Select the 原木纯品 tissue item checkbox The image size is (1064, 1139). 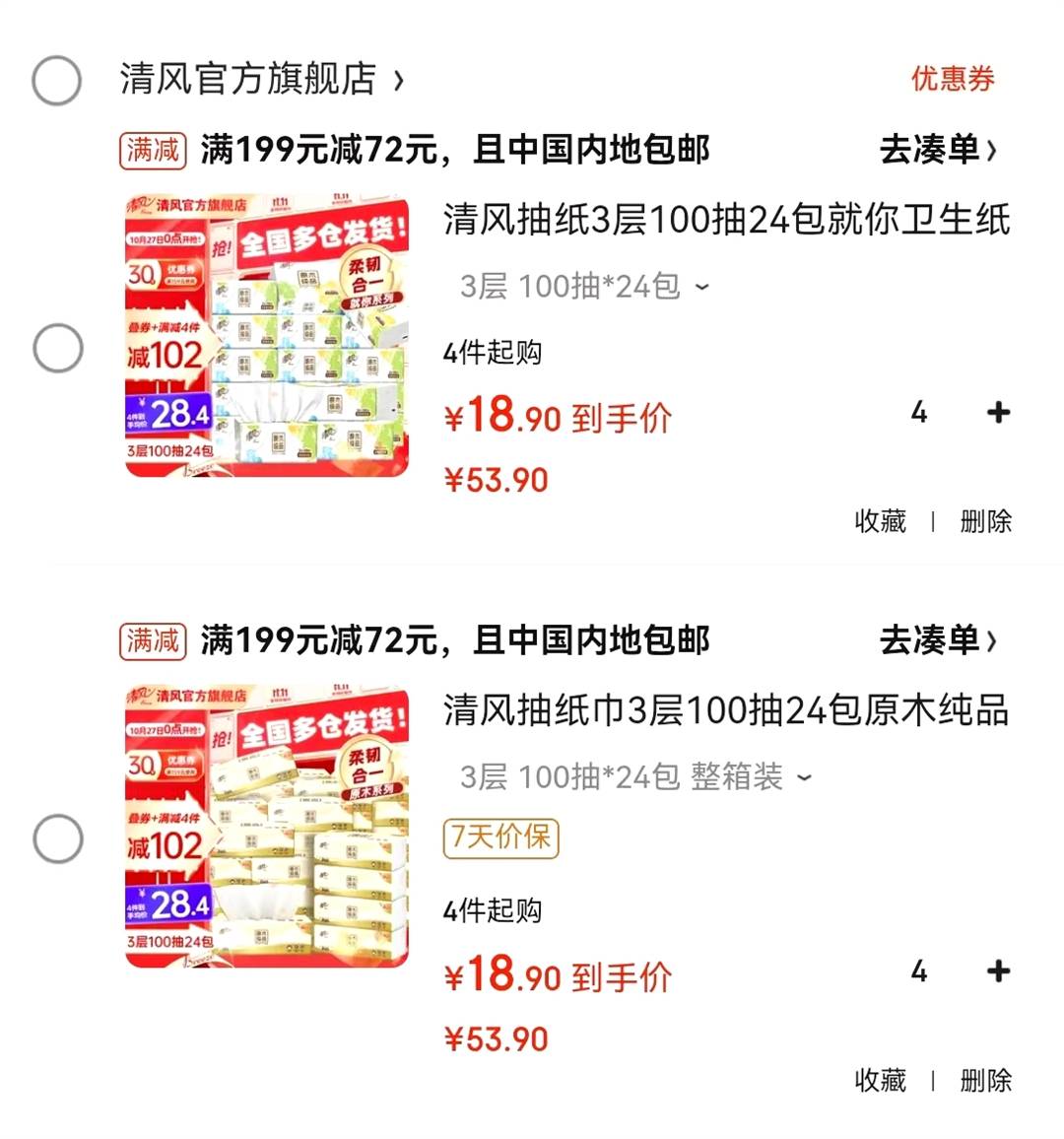coord(57,838)
